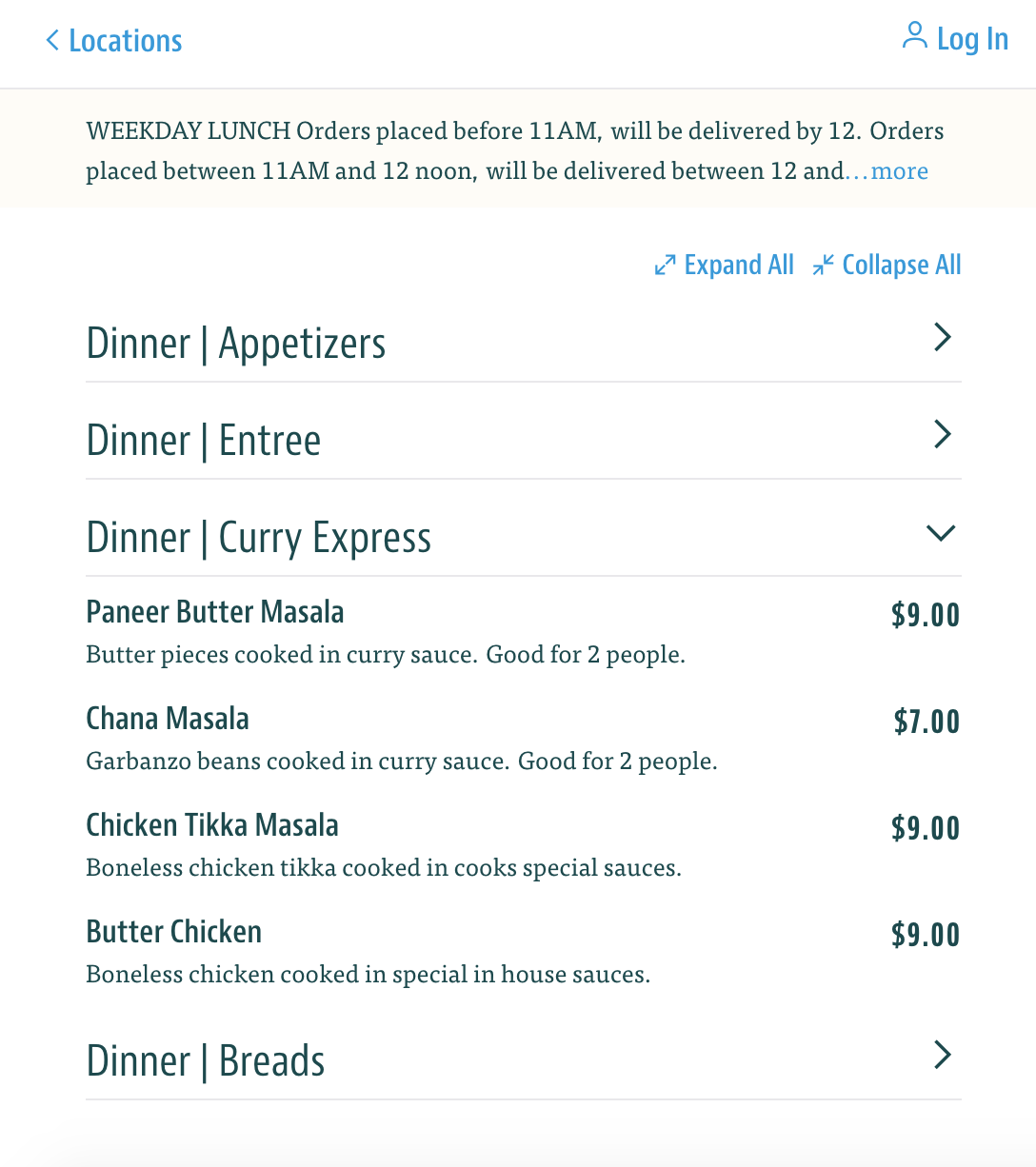Screen dimensions: 1036x1167
Task: Expand the Dinner | Entree section
Action: (x=523, y=440)
